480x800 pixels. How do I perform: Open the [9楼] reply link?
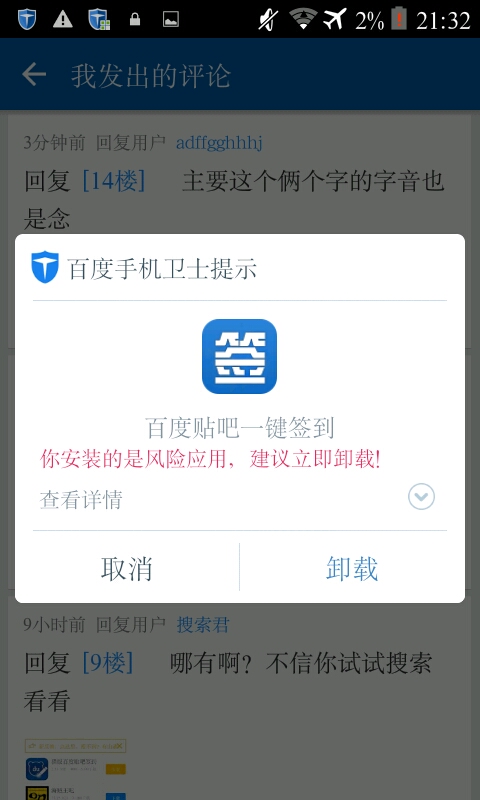tap(108, 662)
